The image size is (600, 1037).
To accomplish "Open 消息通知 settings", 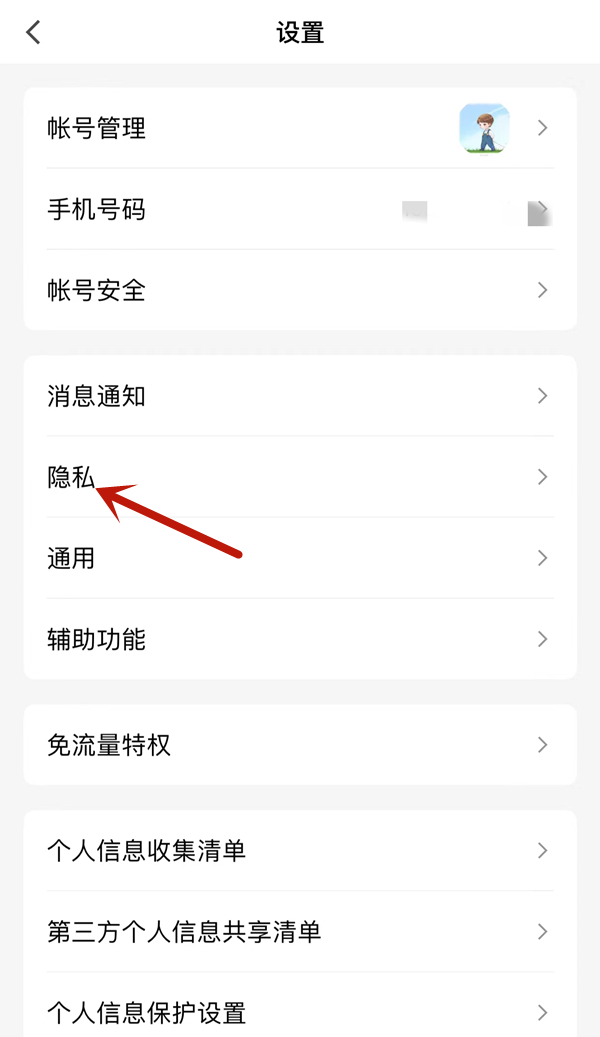I will 299,396.
